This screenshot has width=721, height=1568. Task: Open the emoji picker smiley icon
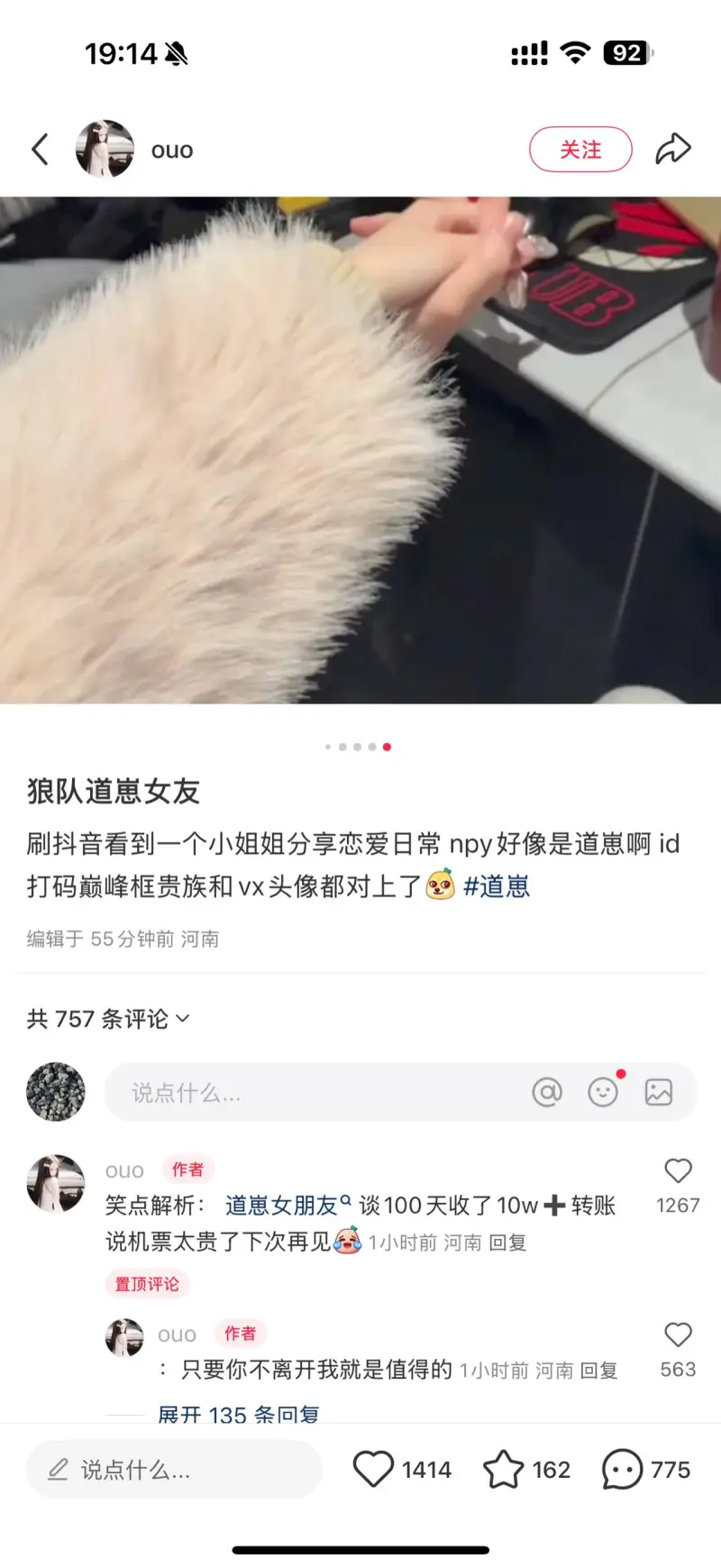pos(603,1093)
